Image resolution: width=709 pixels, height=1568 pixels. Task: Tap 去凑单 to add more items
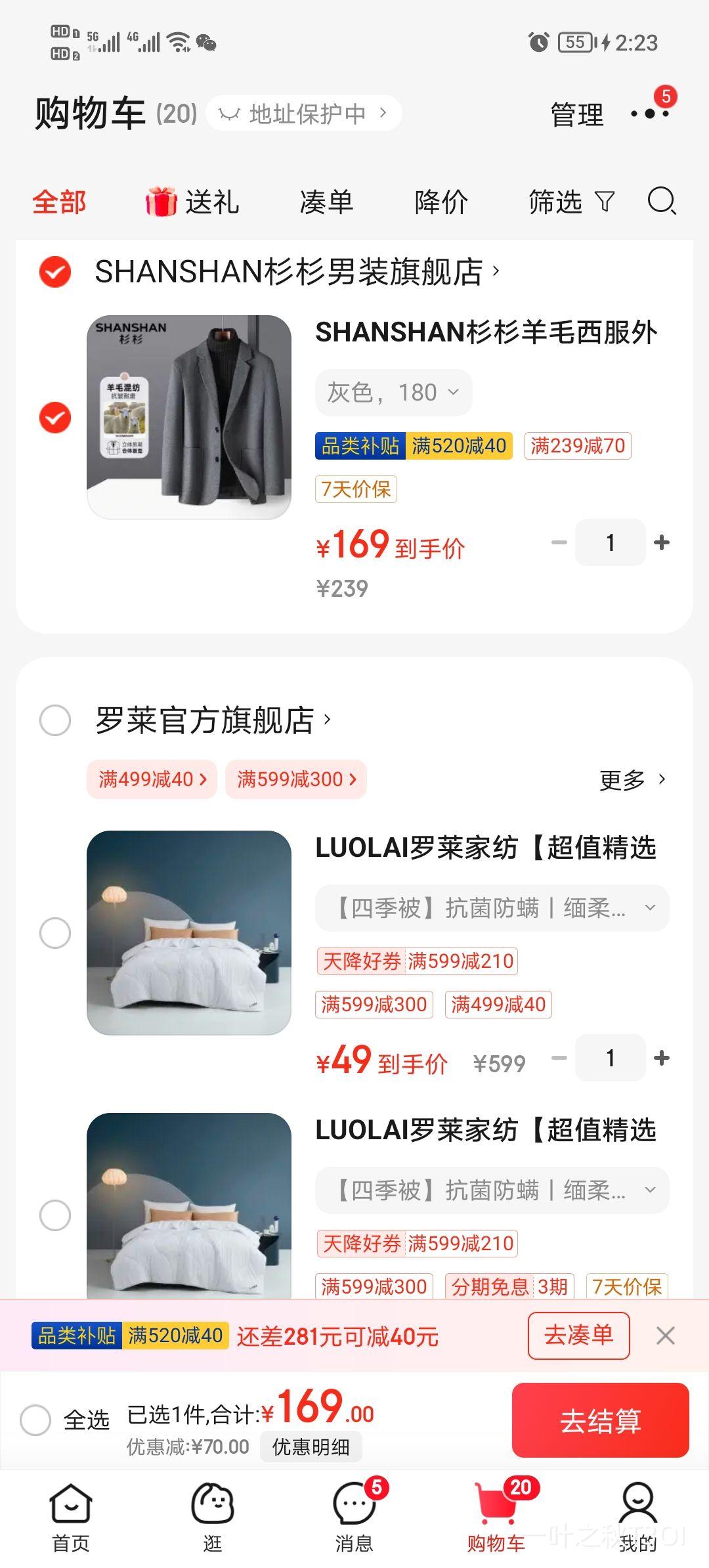[x=578, y=1336]
